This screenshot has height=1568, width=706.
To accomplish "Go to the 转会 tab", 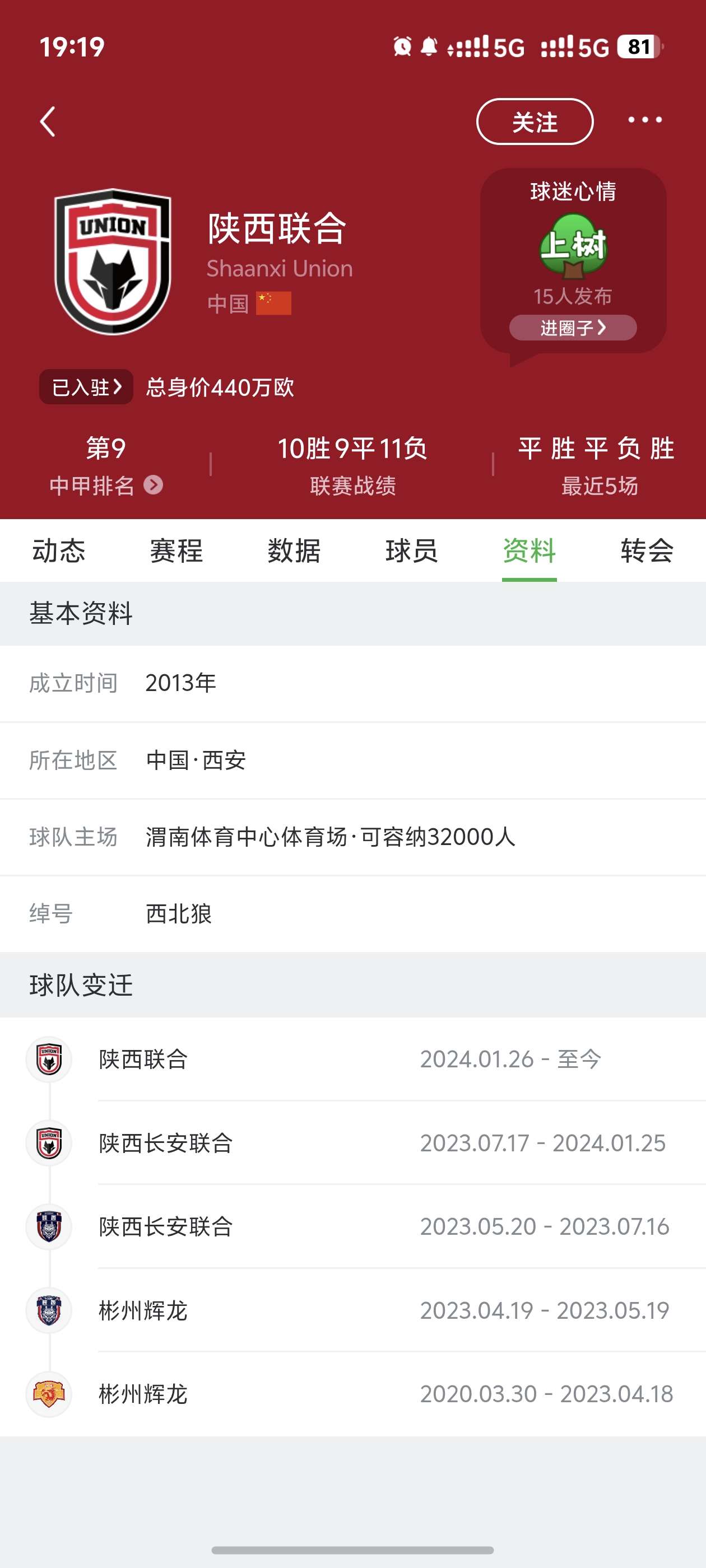I will click(x=647, y=551).
